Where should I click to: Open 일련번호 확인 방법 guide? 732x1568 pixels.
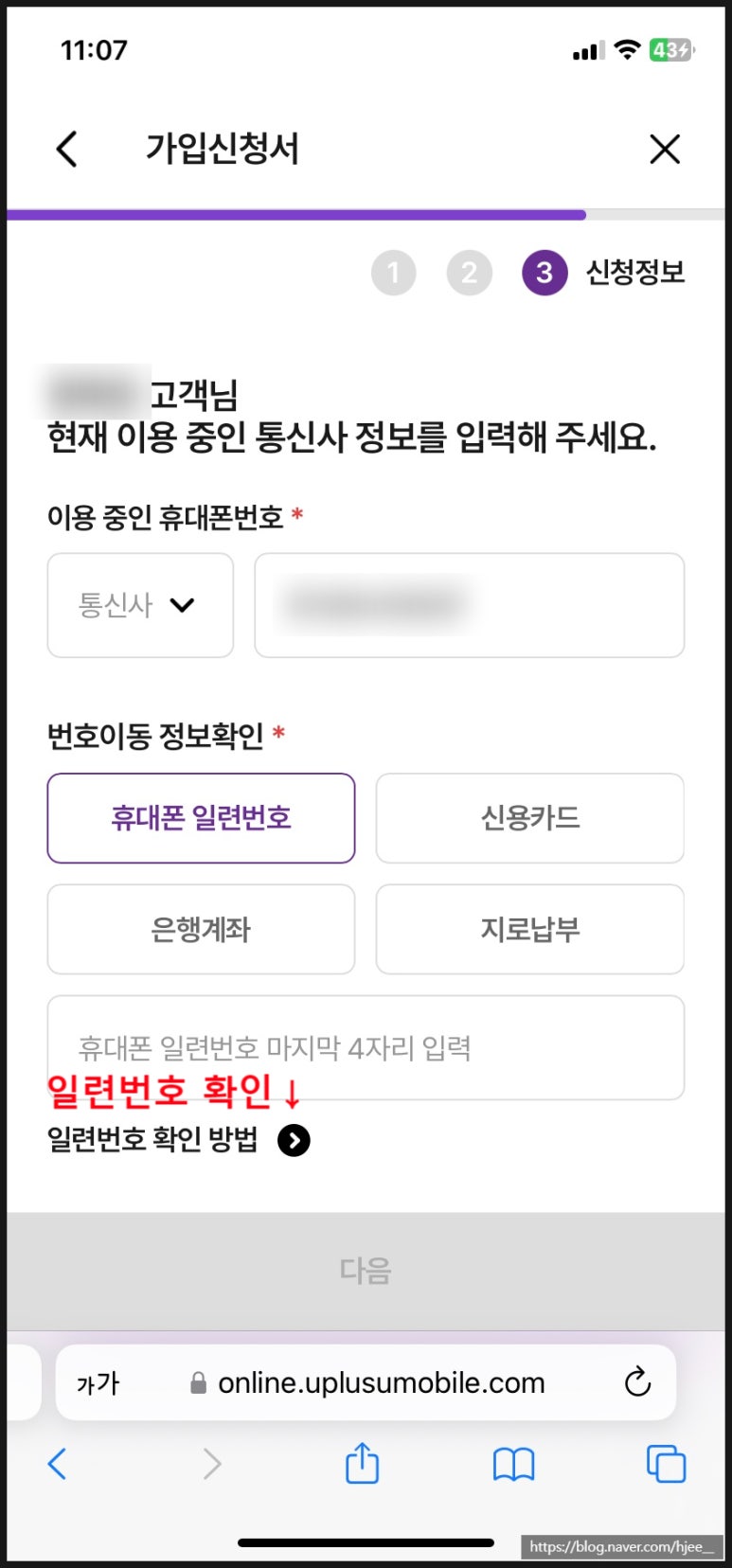179,1140
